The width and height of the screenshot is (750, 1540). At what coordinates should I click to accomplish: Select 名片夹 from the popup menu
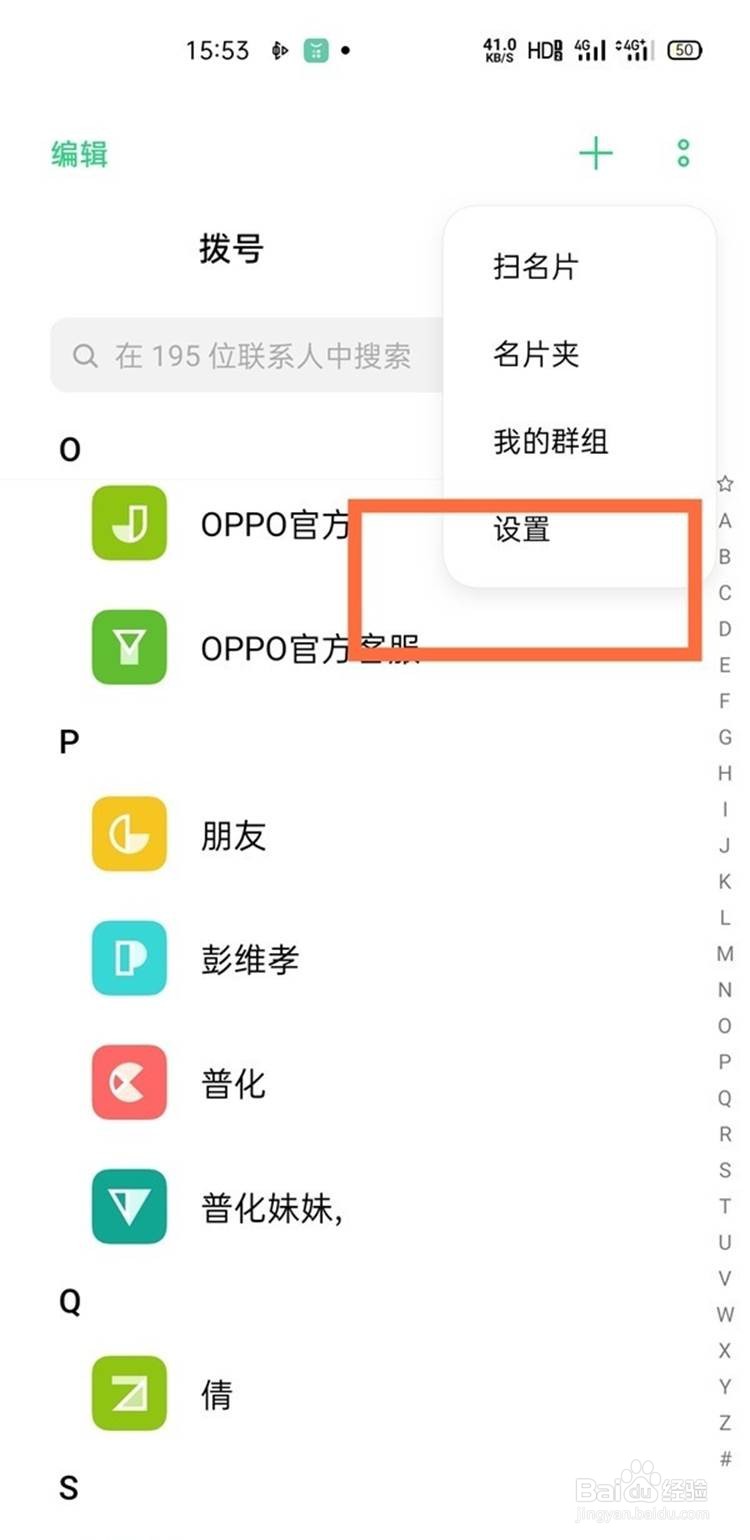[x=537, y=354]
